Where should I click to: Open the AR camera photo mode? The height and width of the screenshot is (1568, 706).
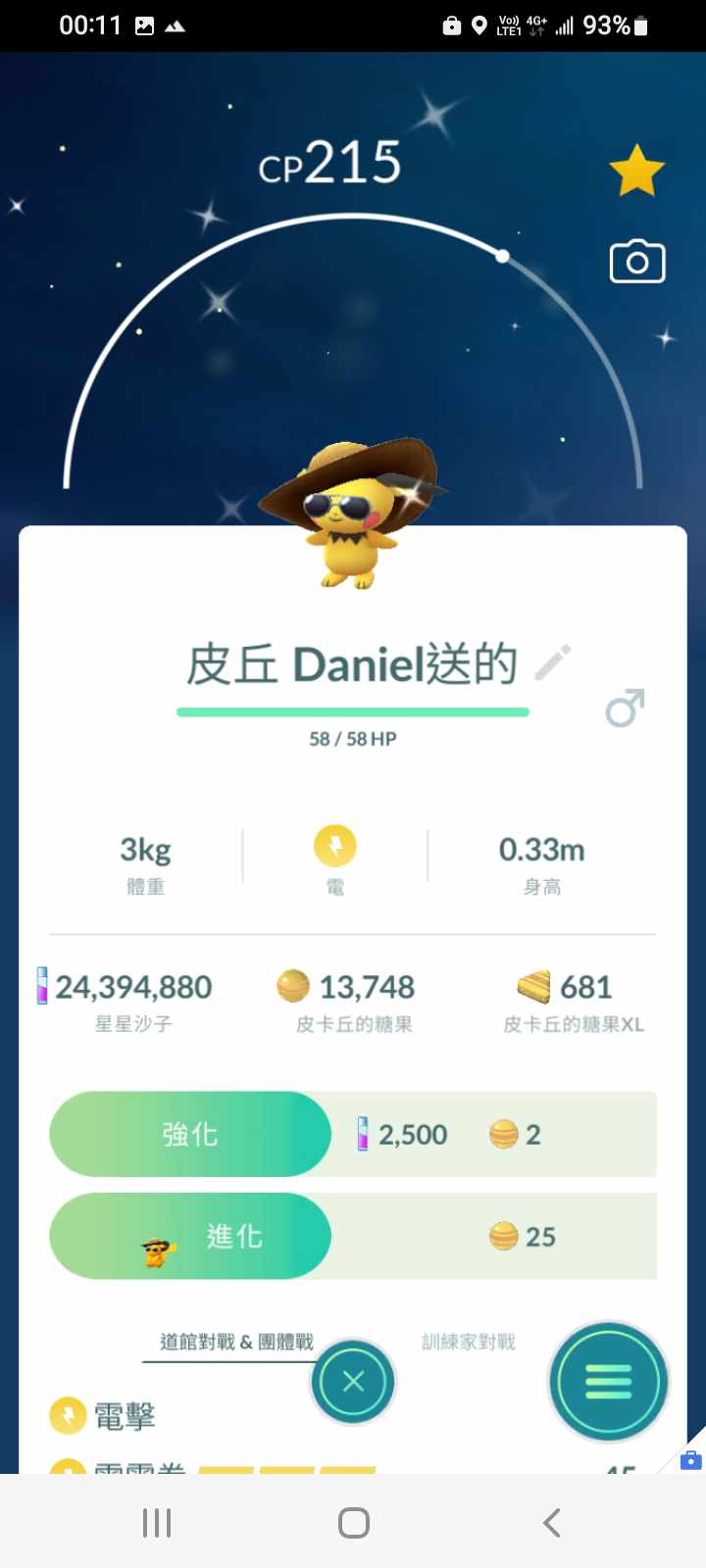(x=637, y=262)
